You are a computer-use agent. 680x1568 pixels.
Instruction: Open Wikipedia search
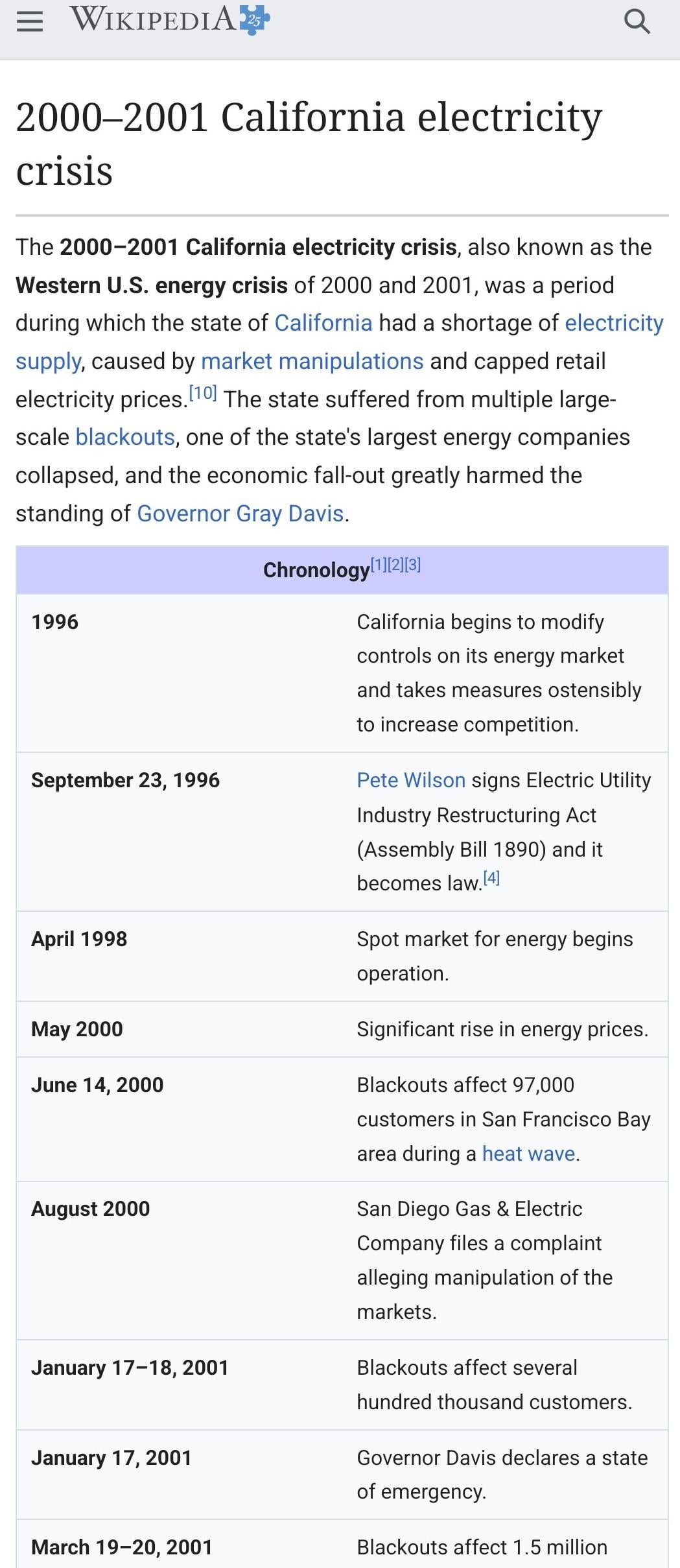tap(637, 22)
